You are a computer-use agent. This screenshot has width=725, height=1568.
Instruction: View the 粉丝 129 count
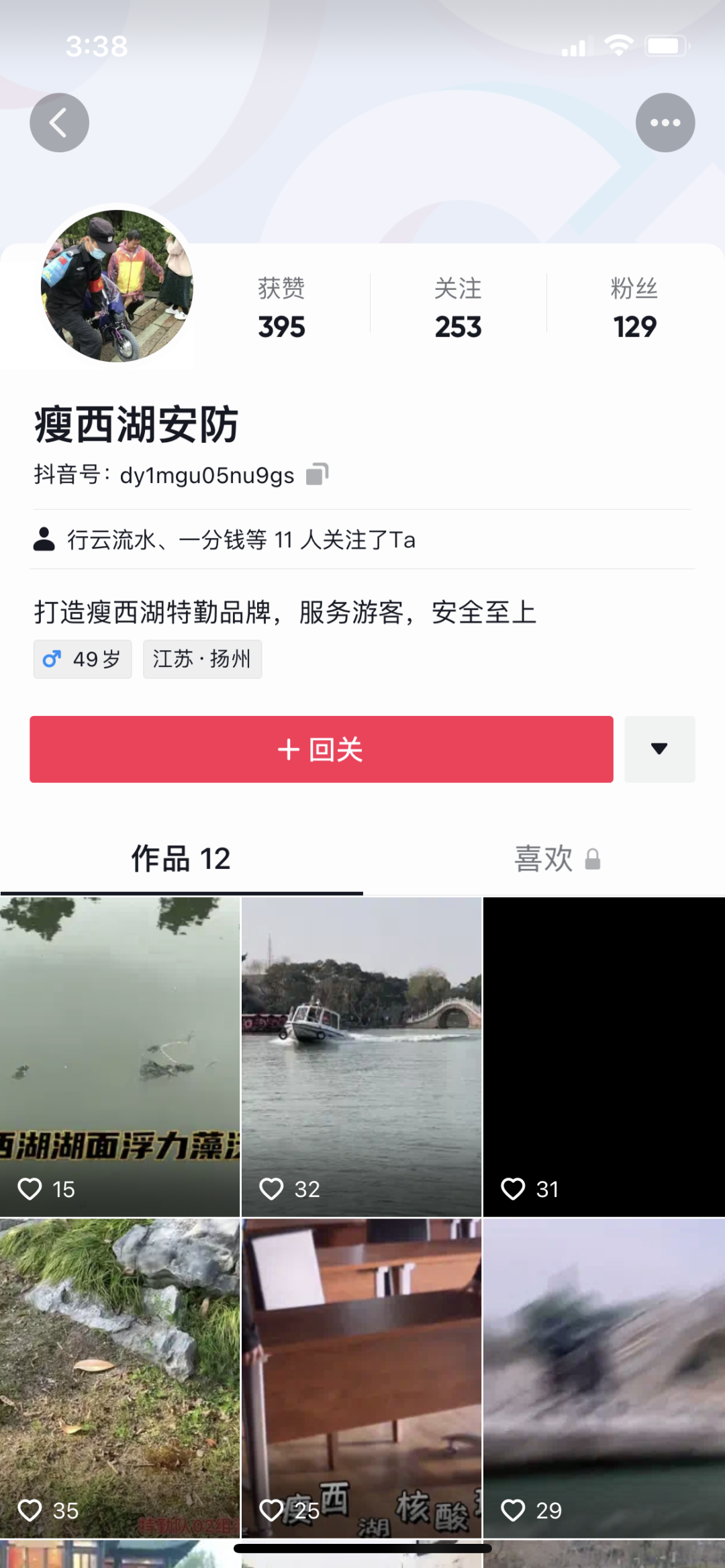[634, 309]
